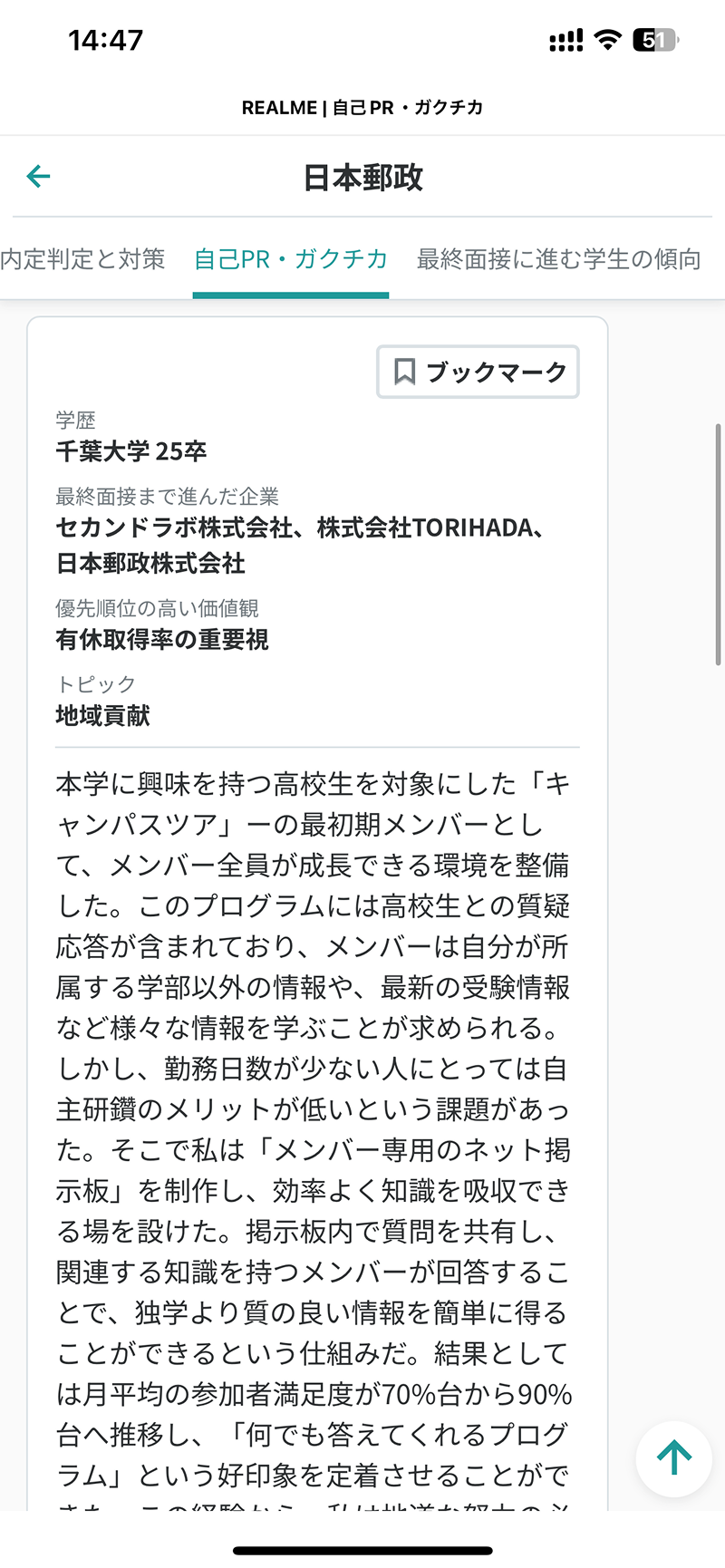Switch to the 内定判定と対策 tab
The height and width of the screenshot is (1568, 725).
[82, 259]
